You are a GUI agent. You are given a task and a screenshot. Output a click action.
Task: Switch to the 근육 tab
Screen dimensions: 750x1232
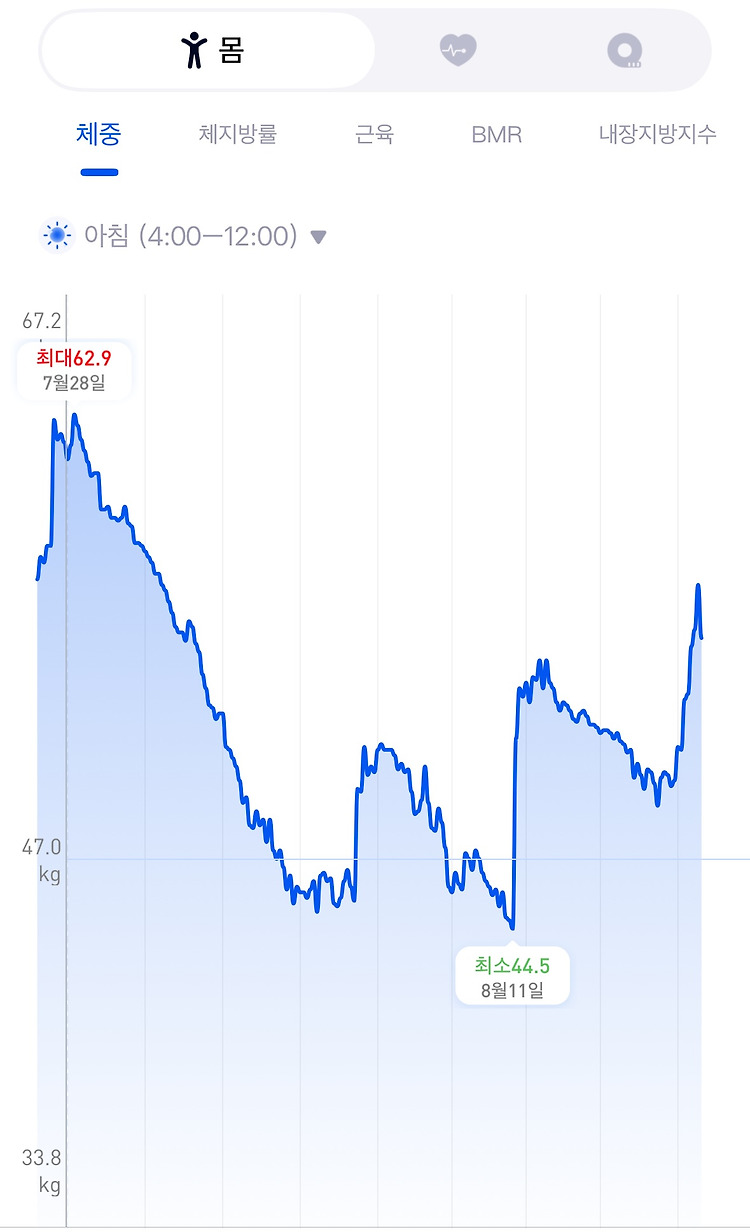click(x=374, y=134)
